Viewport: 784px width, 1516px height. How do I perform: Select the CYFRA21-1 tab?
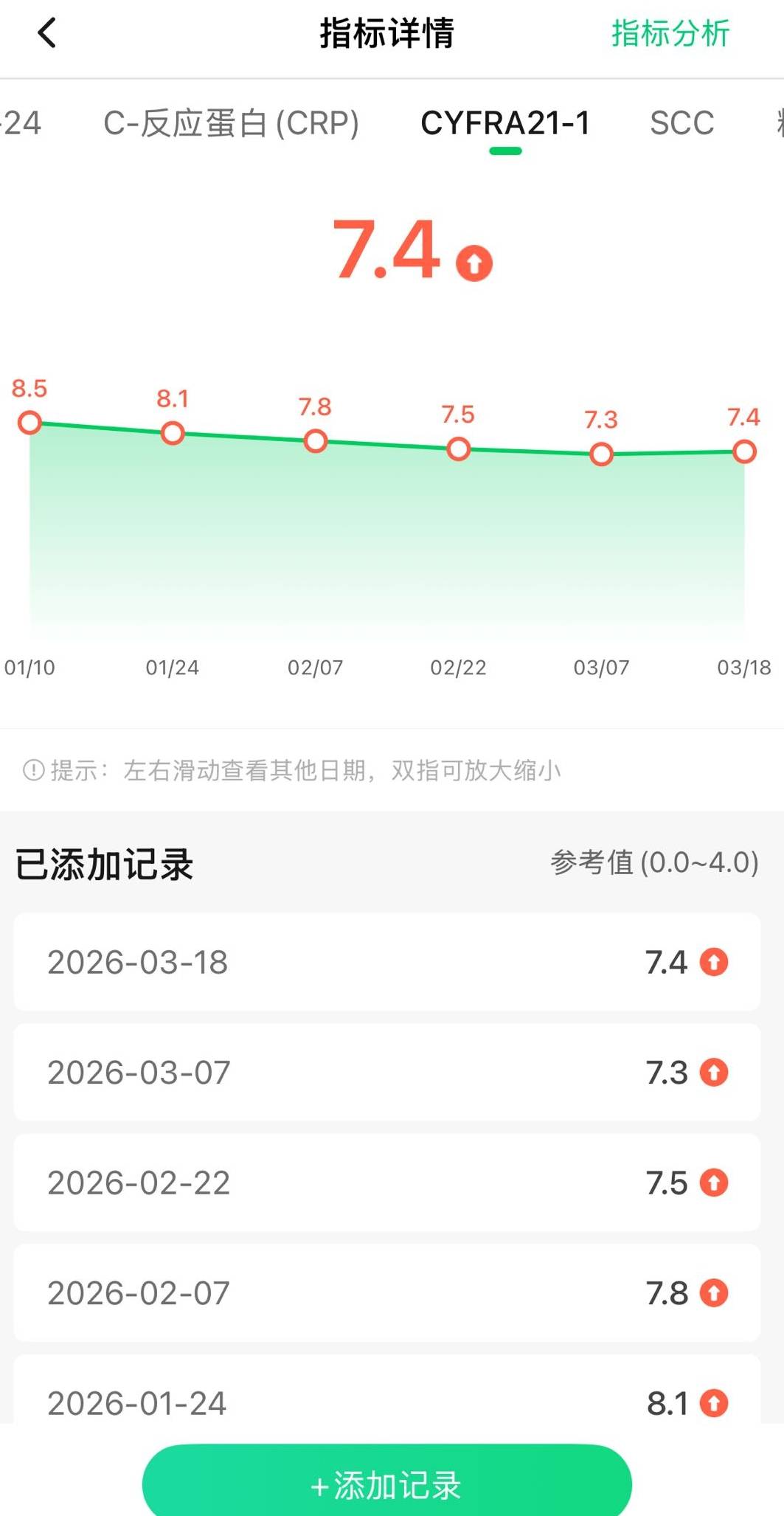(505, 123)
